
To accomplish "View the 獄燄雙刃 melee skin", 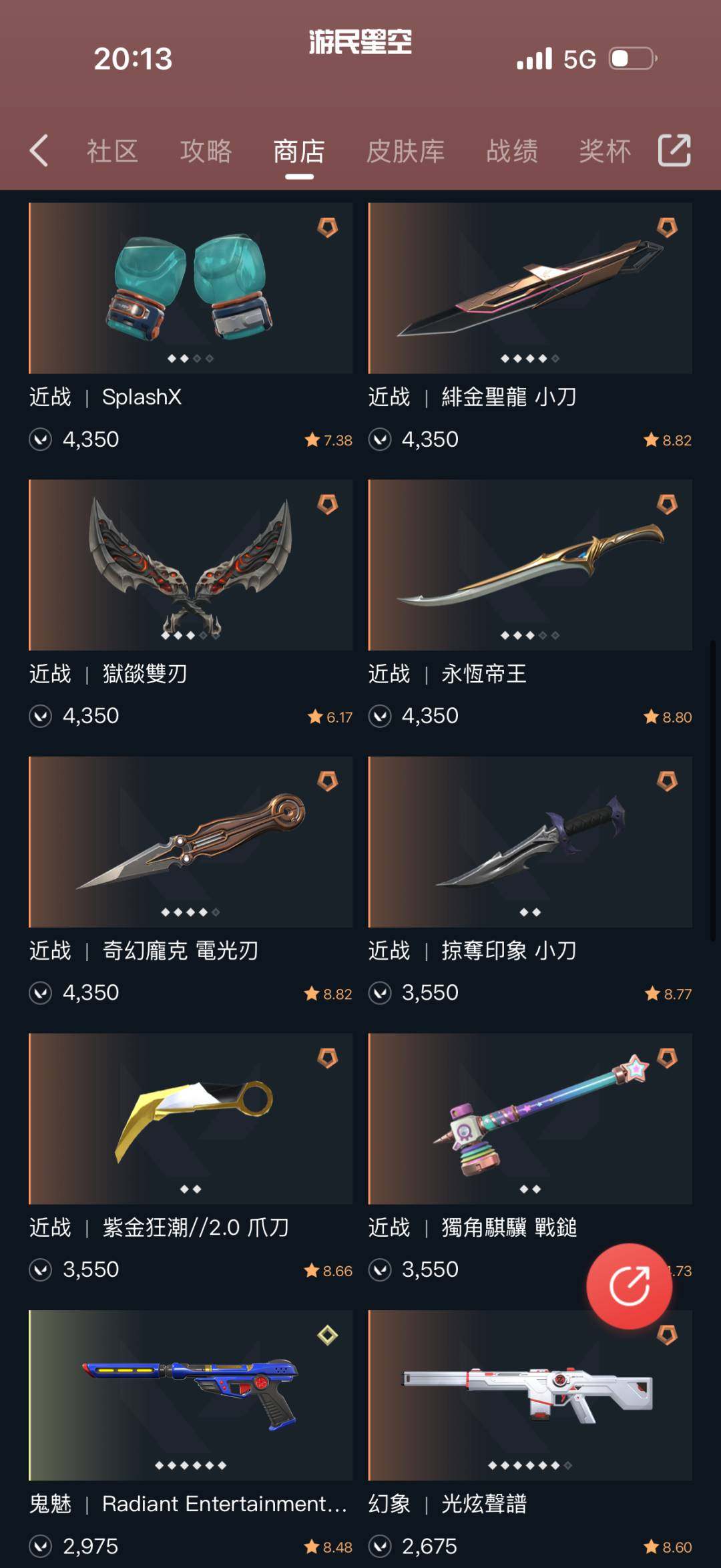I will pyautogui.click(x=190, y=565).
